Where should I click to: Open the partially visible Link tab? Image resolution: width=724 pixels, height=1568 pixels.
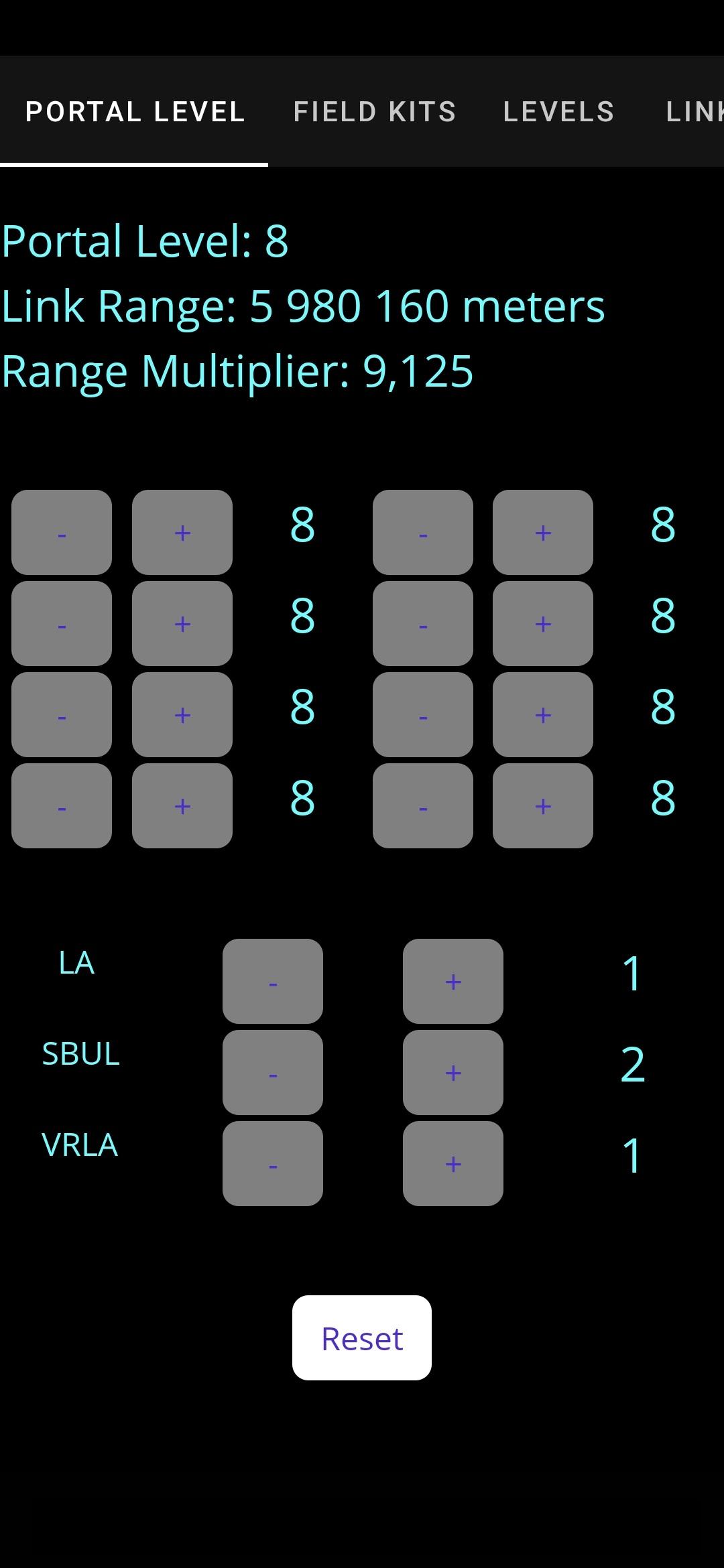(x=694, y=112)
